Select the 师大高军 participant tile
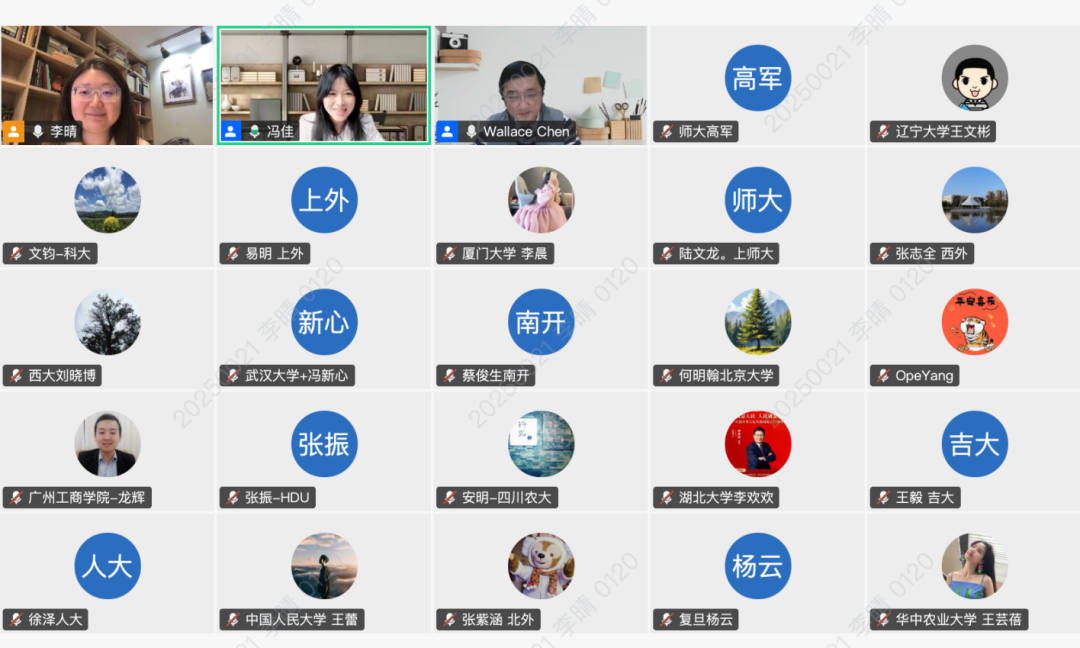This screenshot has height=648, width=1080. (x=757, y=85)
